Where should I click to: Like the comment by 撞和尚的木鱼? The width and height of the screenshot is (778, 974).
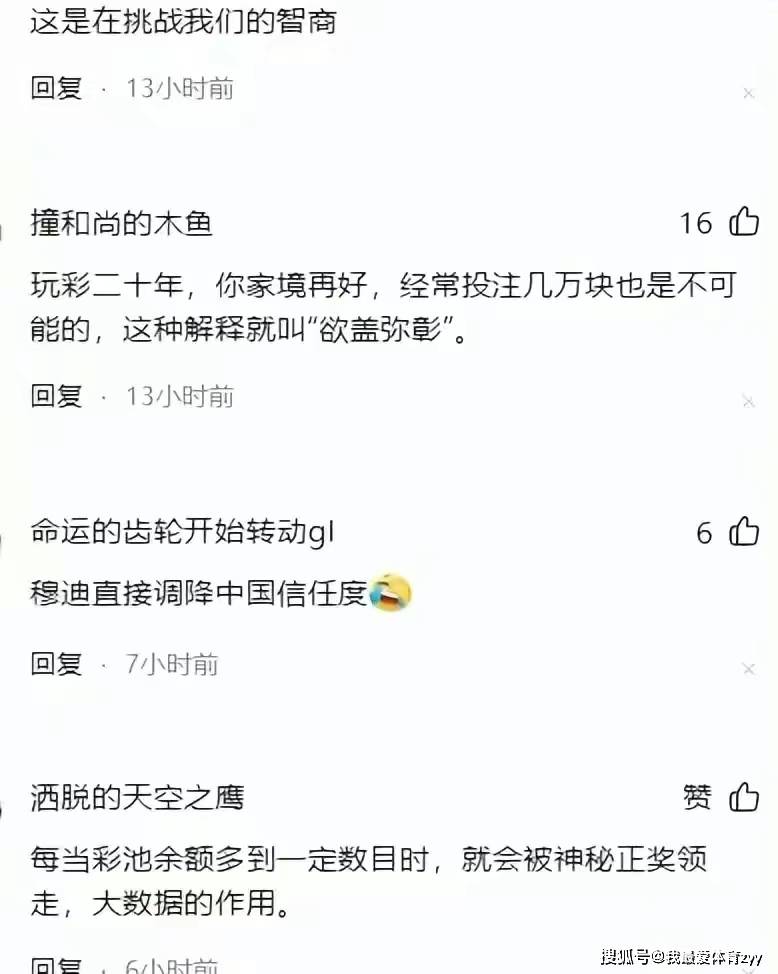(744, 221)
